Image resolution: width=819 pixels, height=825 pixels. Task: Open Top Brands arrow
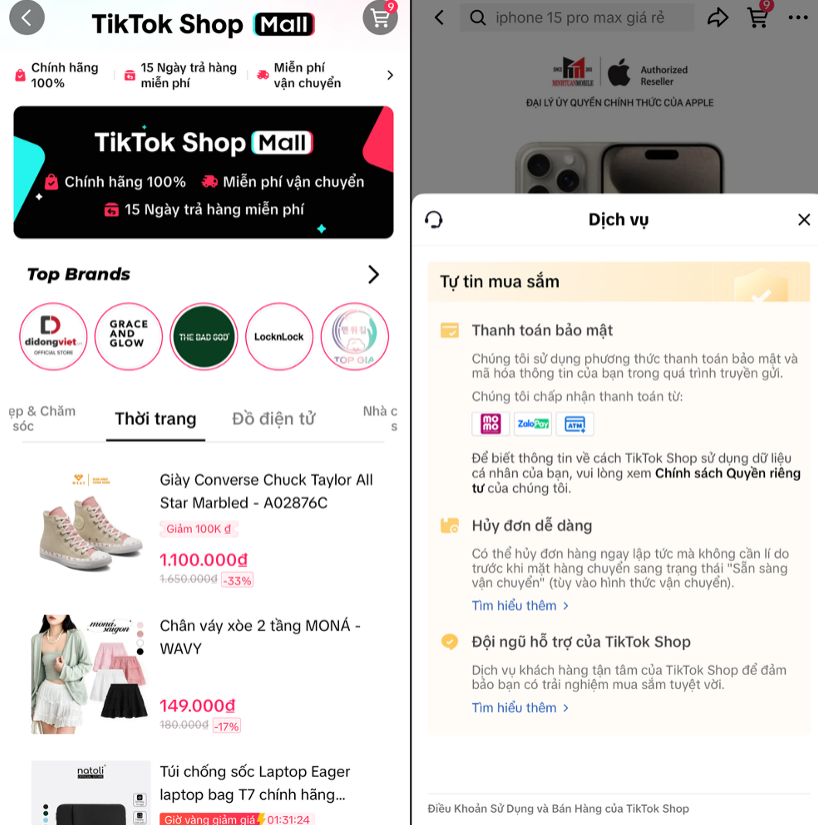pyautogui.click(x=373, y=274)
